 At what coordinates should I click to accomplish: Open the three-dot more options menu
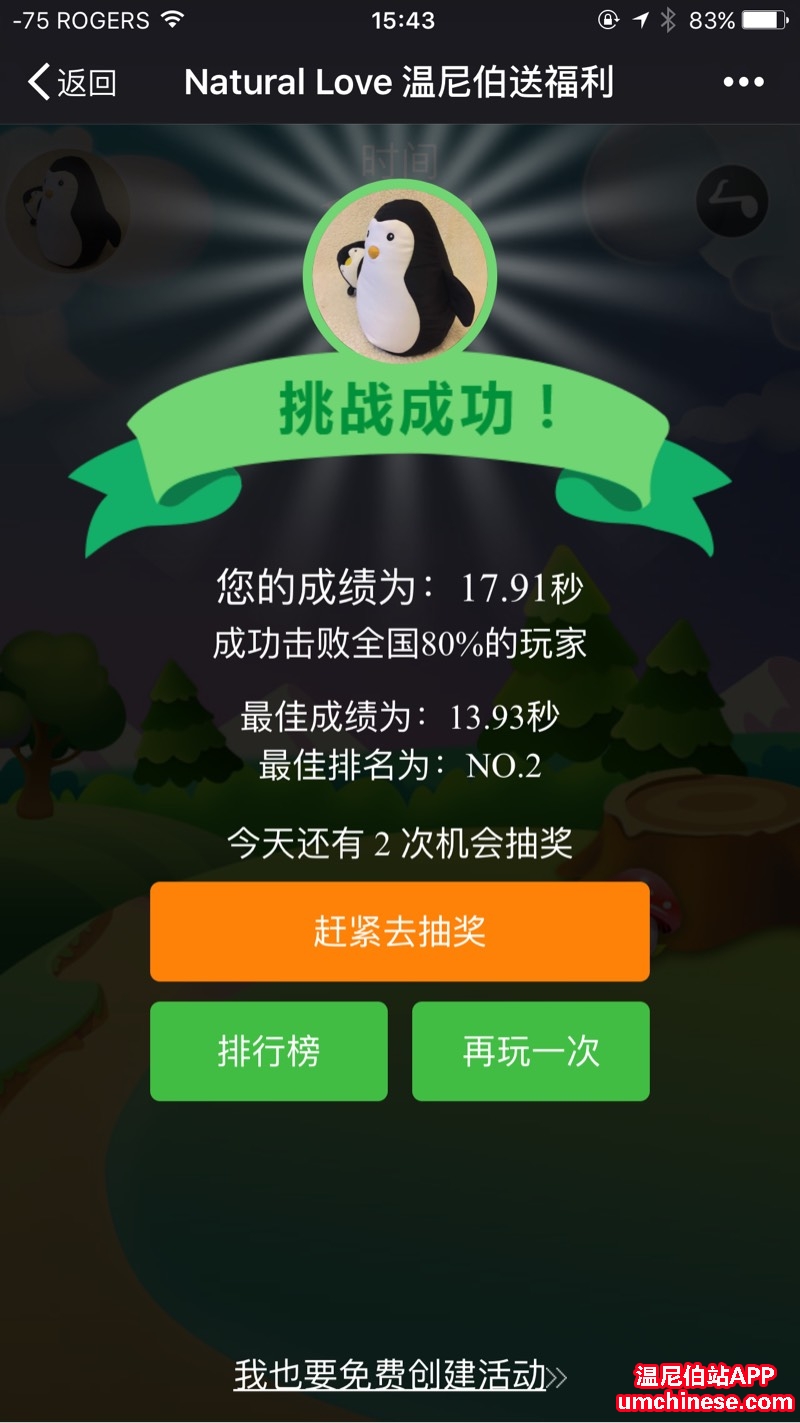coord(743,83)
